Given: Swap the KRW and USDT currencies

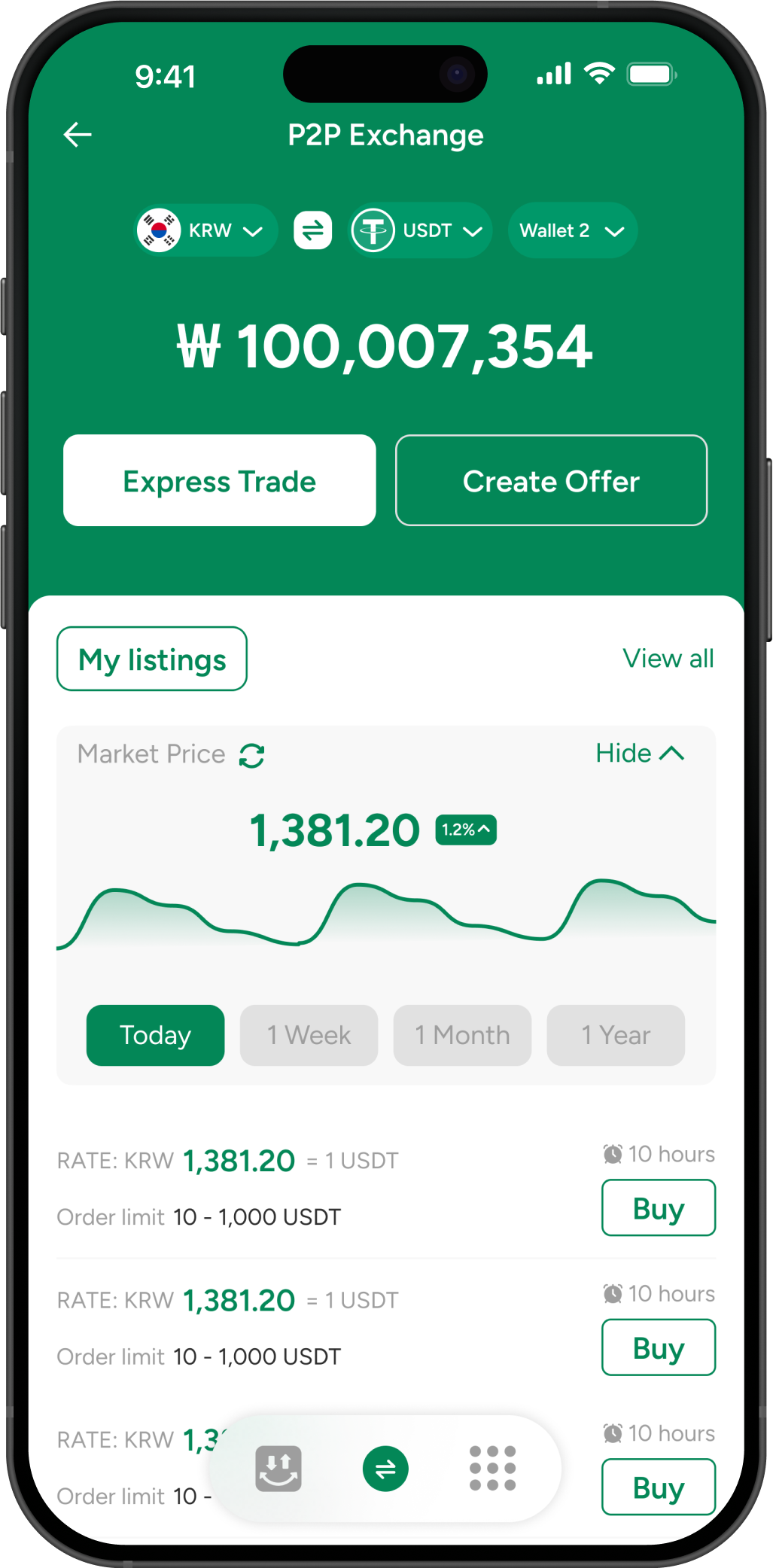Looking at the screenshot, I should click(x=312, y=230).
